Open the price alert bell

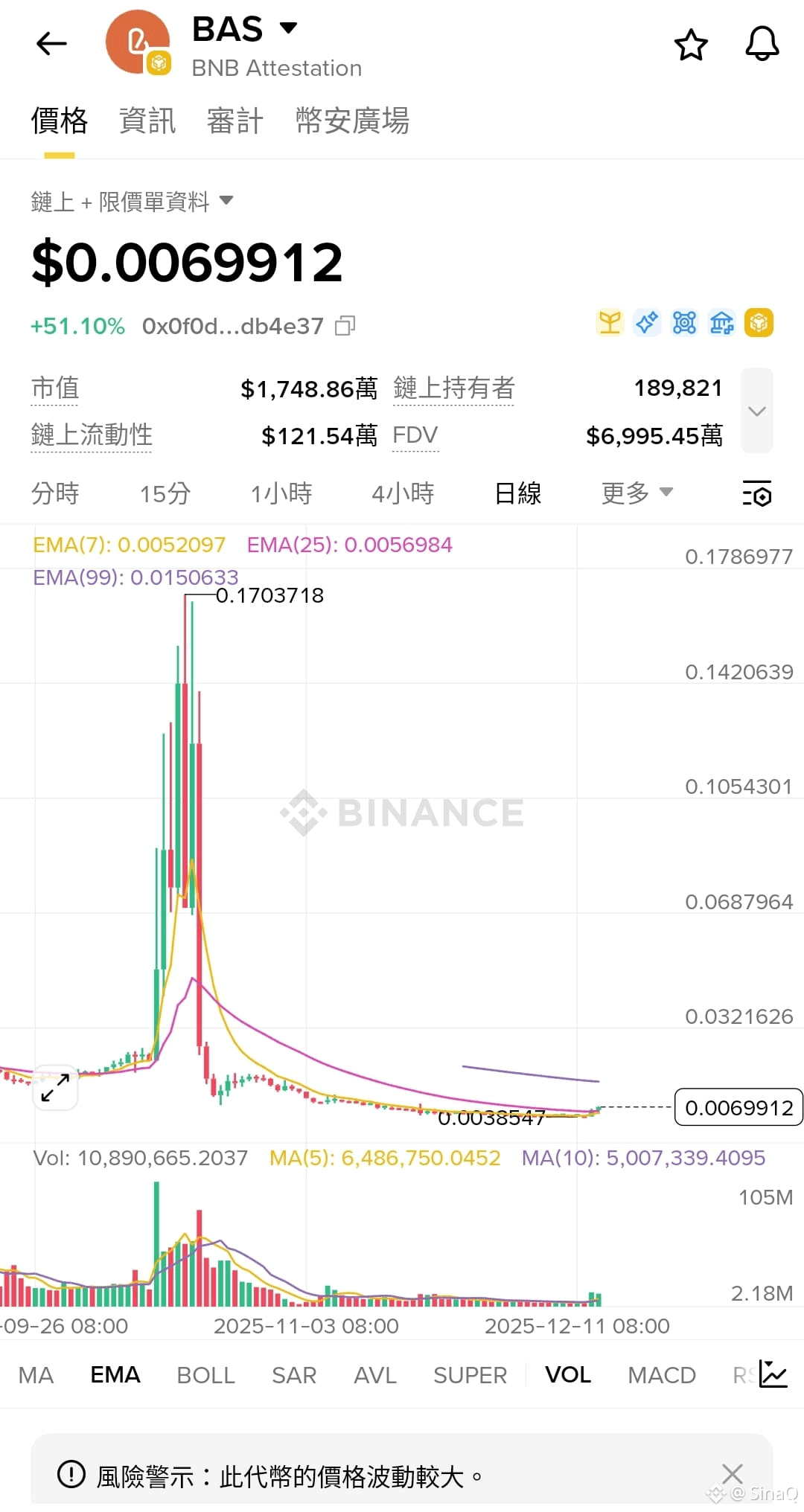[762, 44]
